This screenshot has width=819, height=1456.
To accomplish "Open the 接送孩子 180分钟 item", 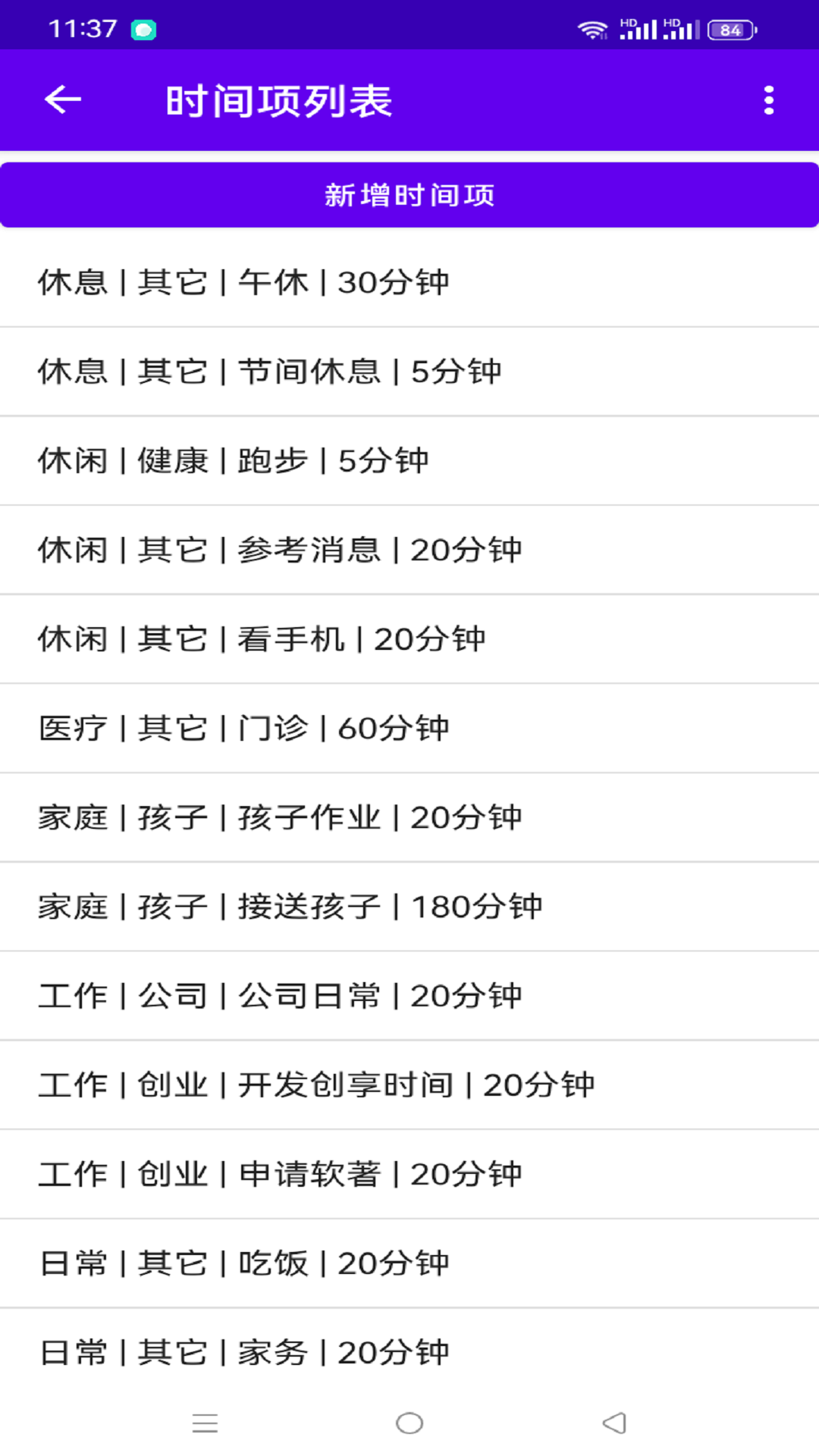I will coord(409,906).
